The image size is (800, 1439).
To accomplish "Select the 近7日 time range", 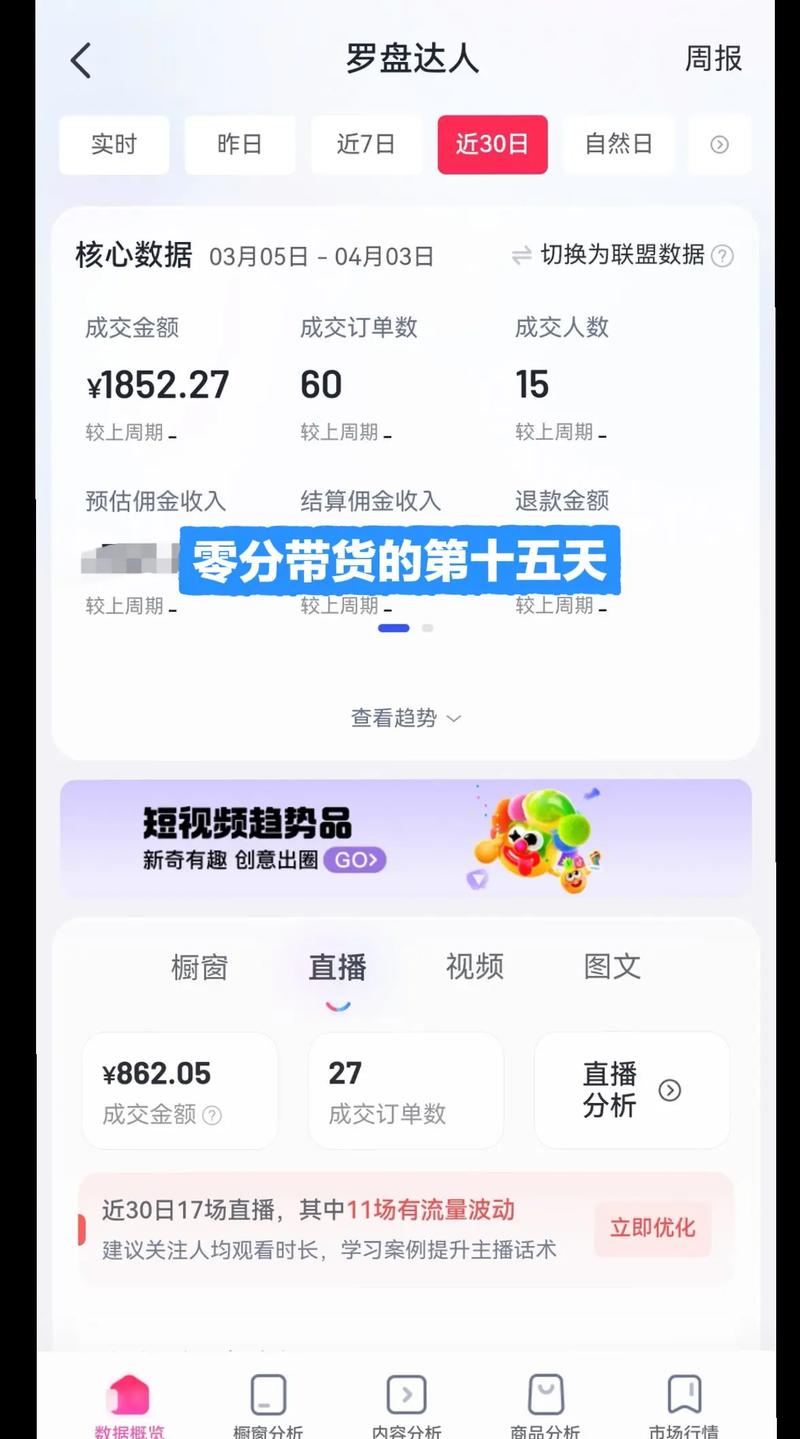I will pos(366,145).
